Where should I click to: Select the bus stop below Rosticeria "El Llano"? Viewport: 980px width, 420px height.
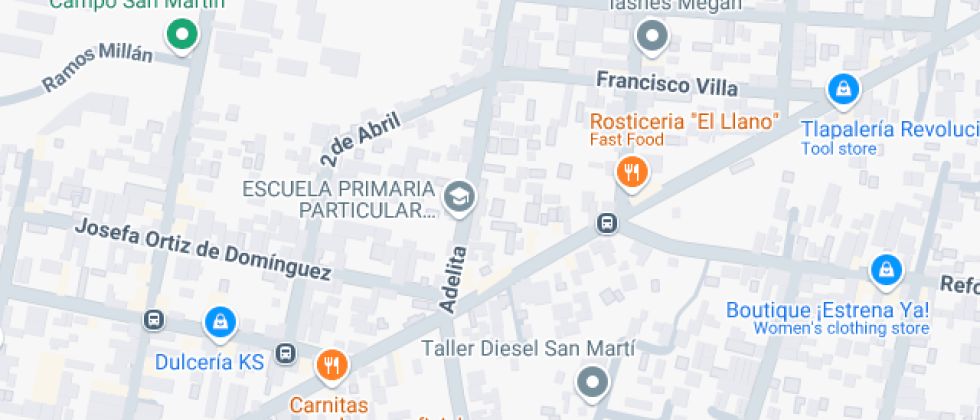click(x=607, y=223)
